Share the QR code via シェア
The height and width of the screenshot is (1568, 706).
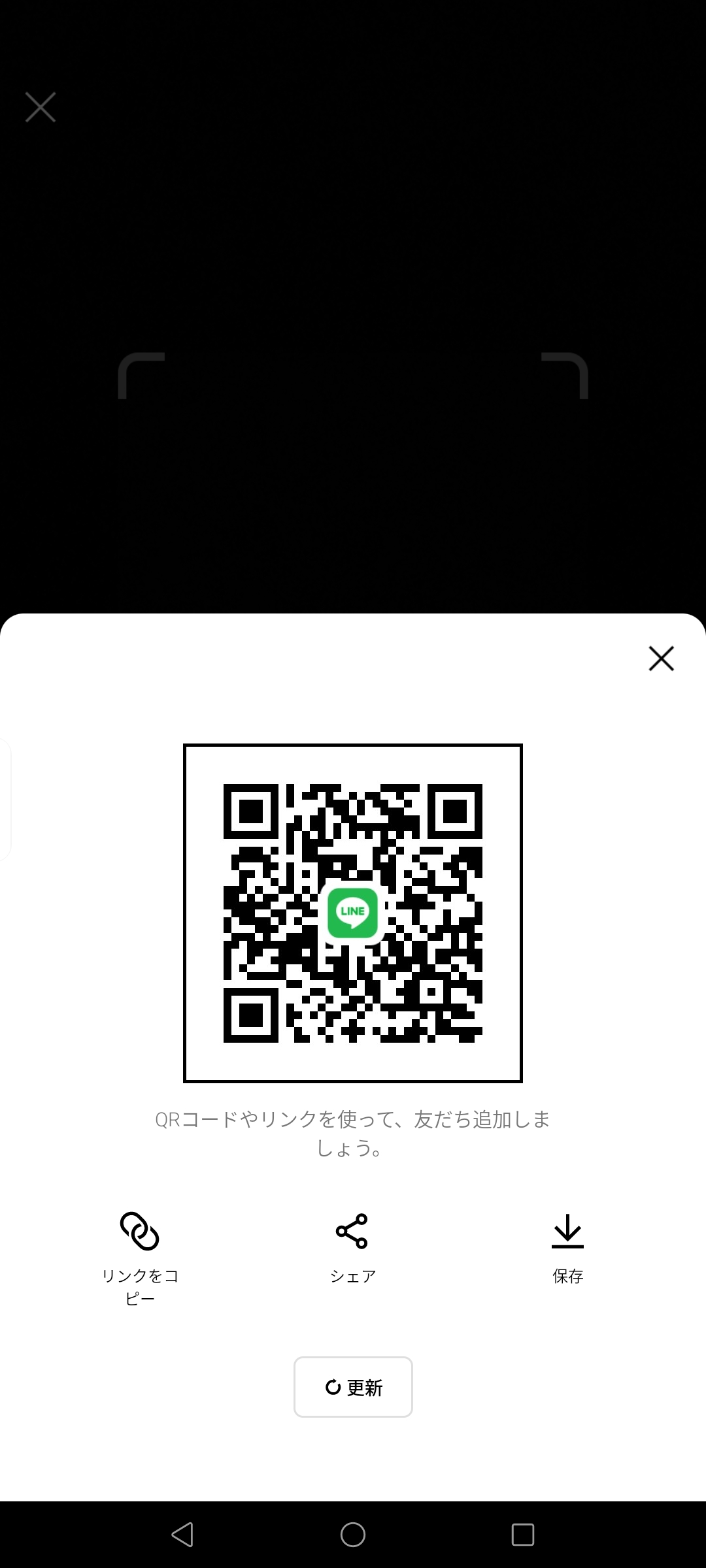coord(352,1249)
